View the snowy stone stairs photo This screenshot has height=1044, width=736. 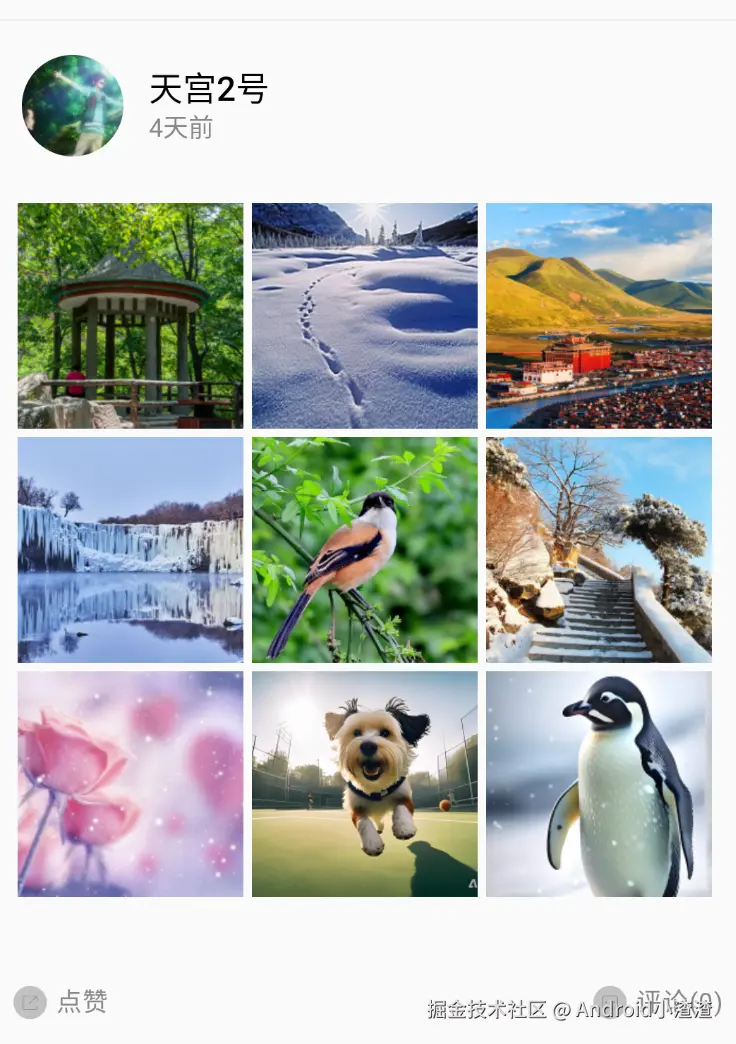point(598,550)
